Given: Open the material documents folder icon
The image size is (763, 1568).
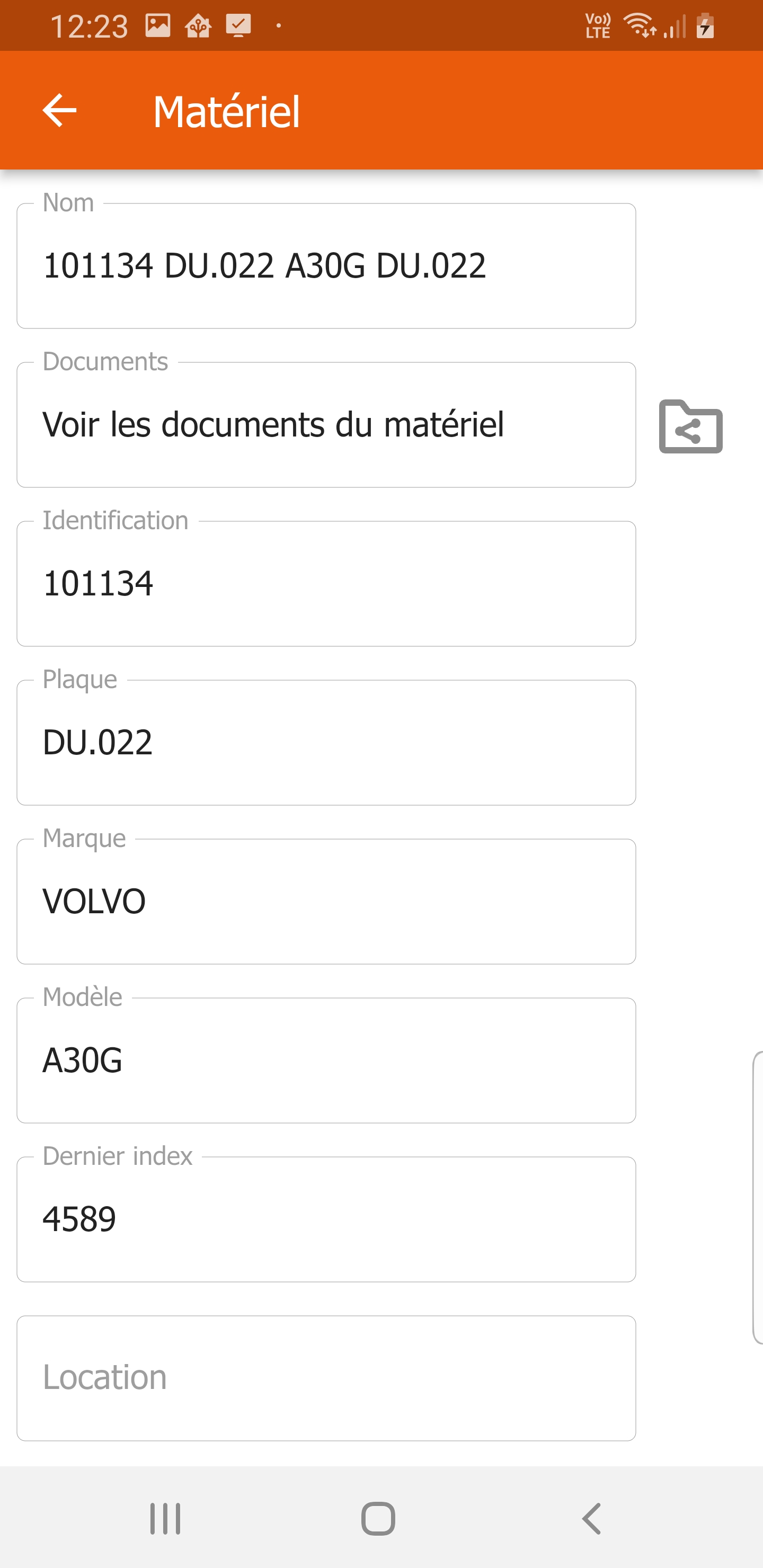Looking at the screenshot, I should (690, 426).
